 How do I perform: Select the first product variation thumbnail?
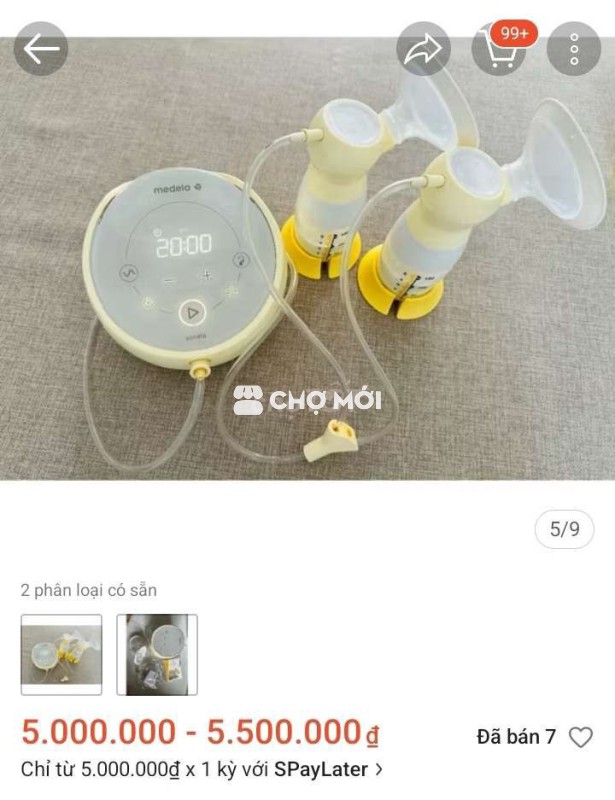62,655
